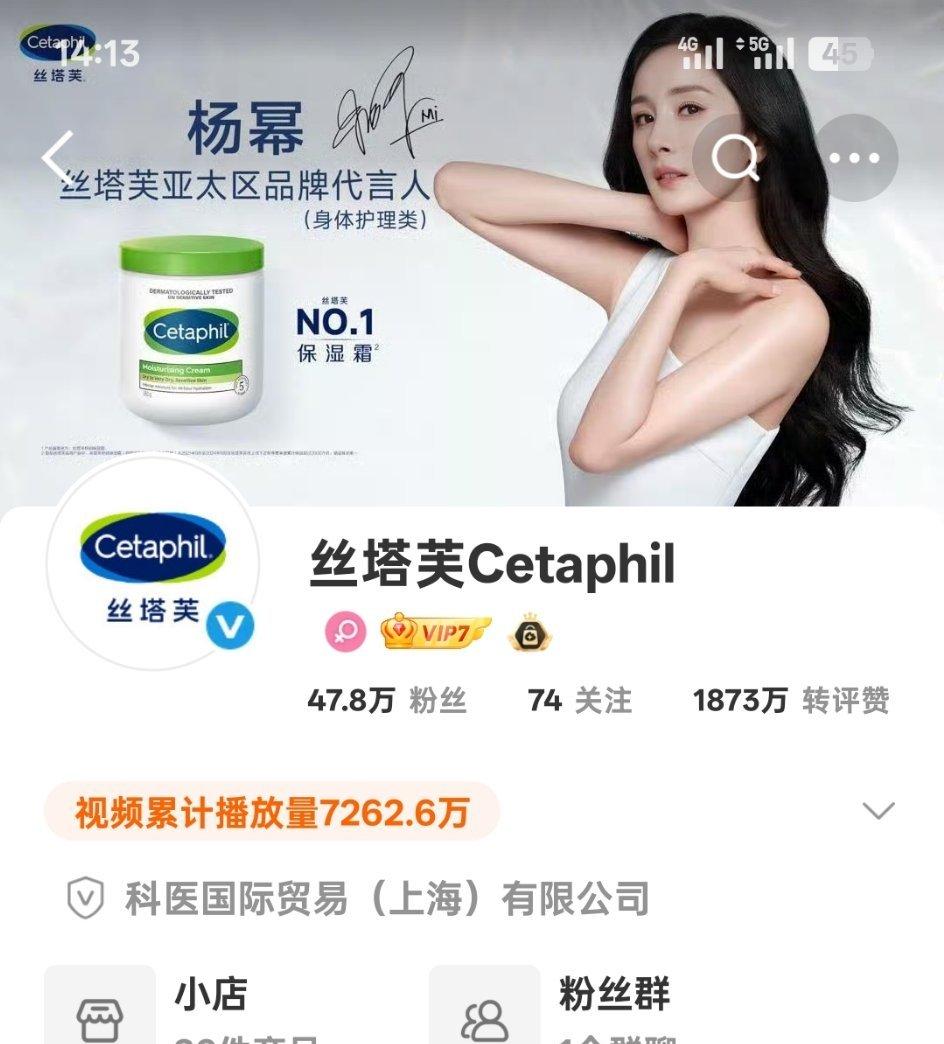
Task: Open search on this profile
Action: tap(736, 158)
